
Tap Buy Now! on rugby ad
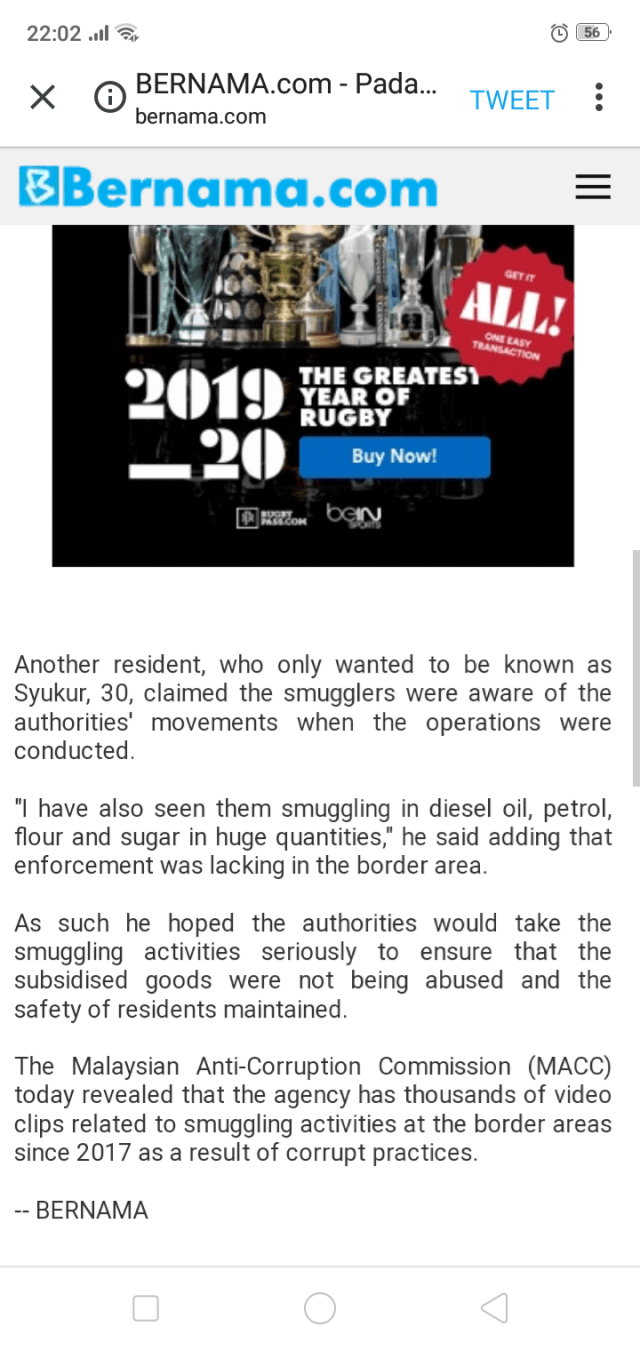[394, 457]
